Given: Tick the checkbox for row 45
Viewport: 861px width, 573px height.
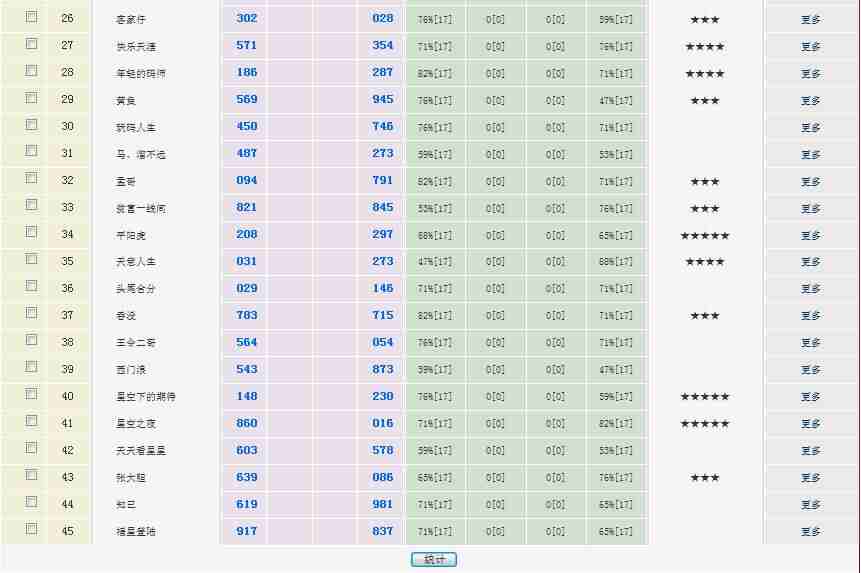Looking at the screenshot, I should 32,530.
